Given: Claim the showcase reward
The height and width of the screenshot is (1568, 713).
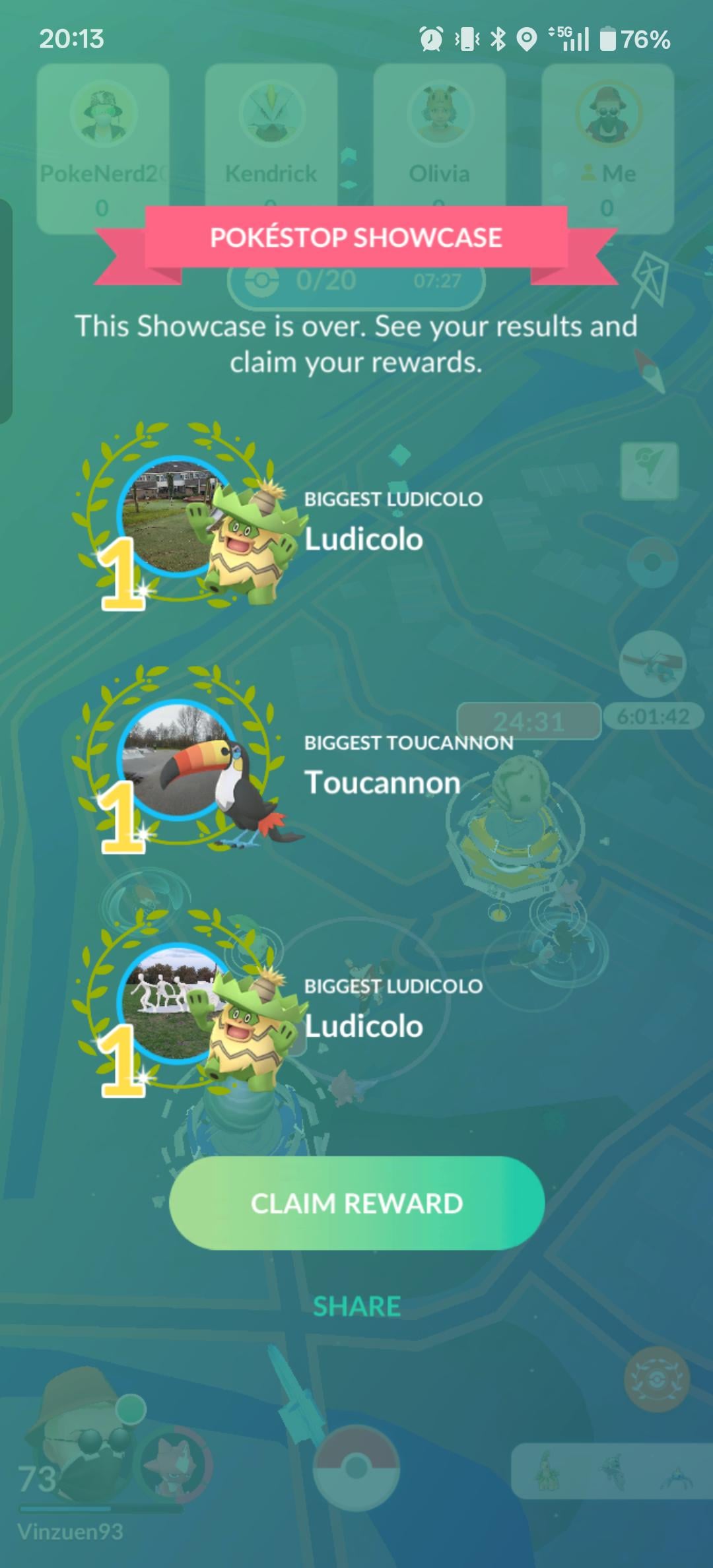Looking at the screenshot, I should (x=356, y=1203).
